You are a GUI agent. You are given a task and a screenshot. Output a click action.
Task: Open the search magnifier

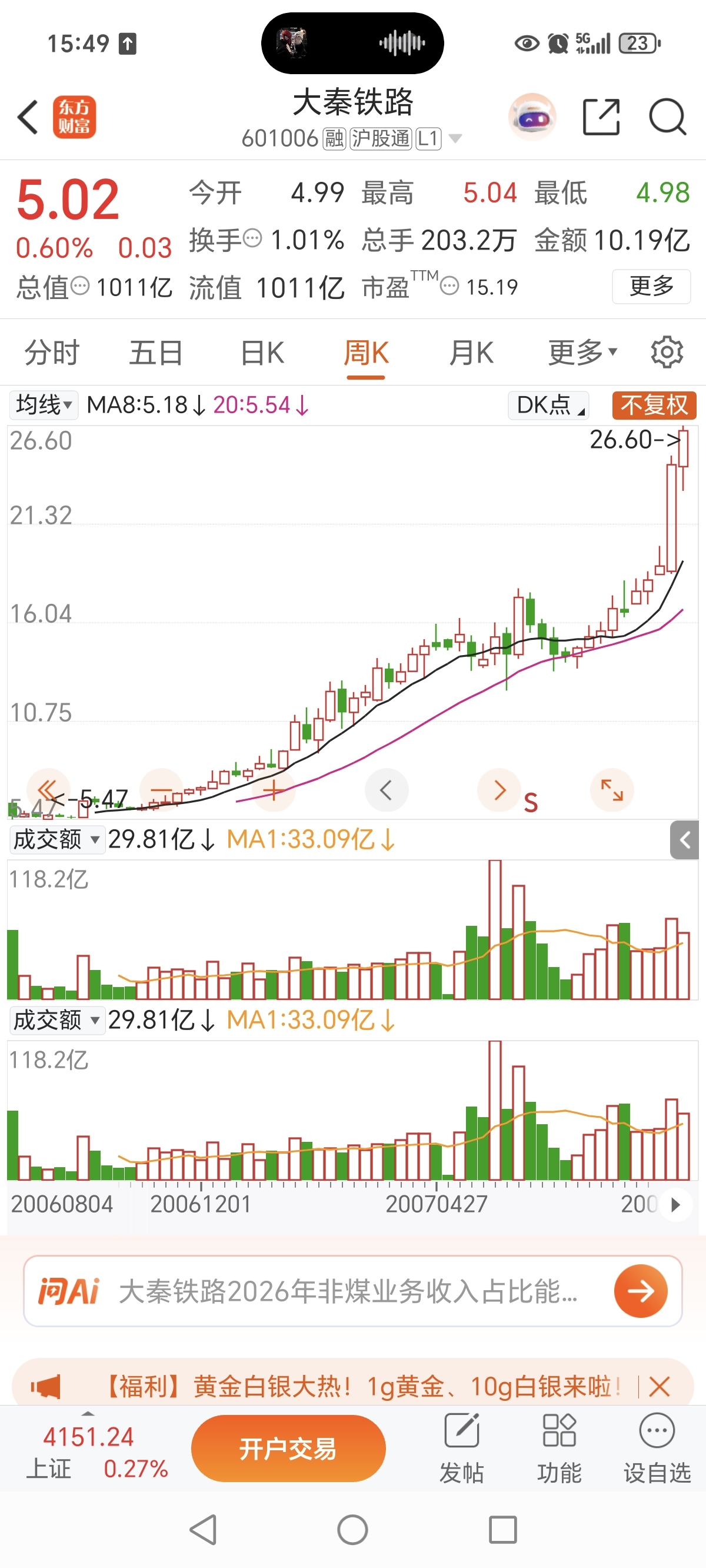(x=667, y=117)
